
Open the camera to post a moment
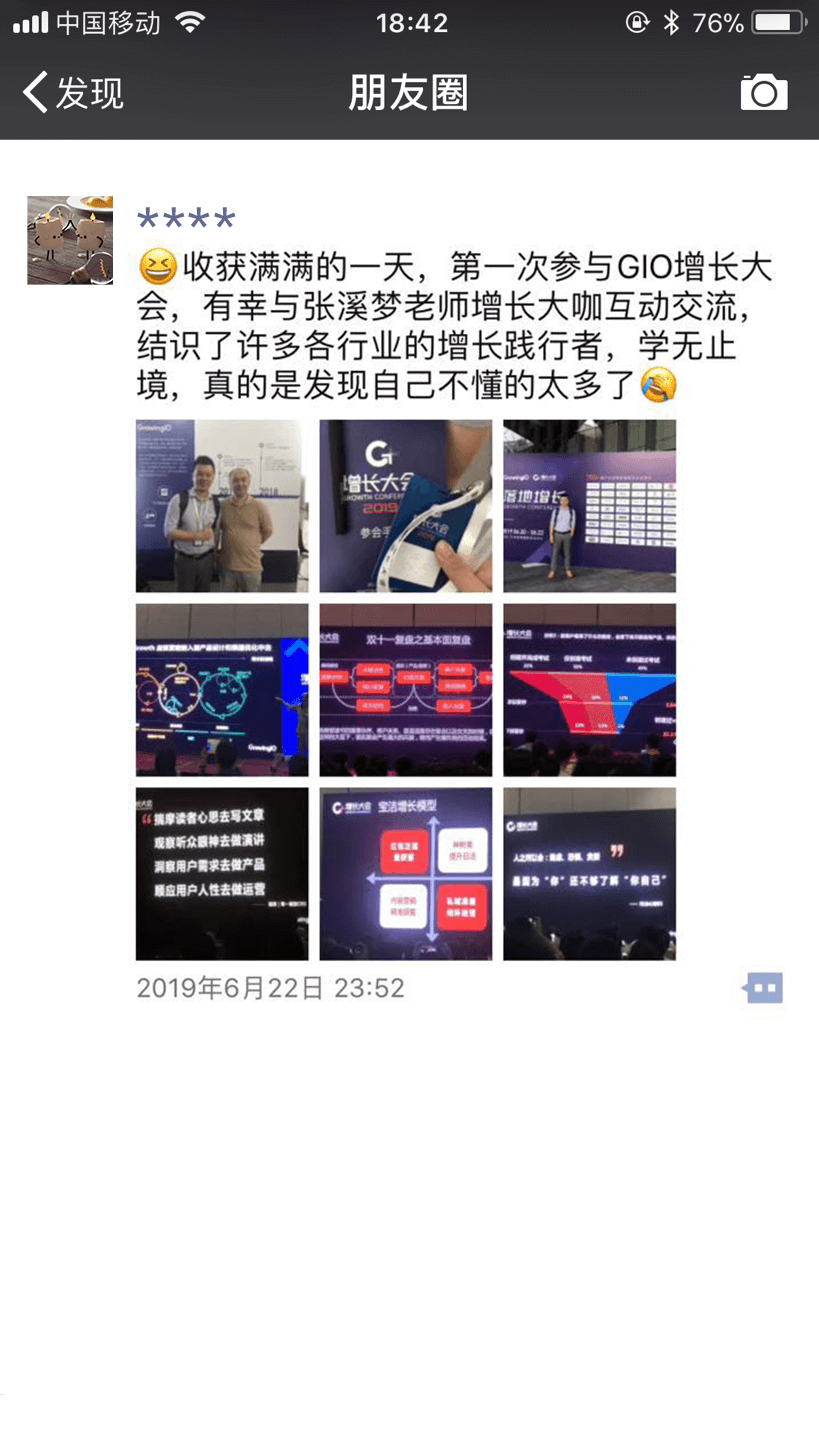[x=763, y=93]
